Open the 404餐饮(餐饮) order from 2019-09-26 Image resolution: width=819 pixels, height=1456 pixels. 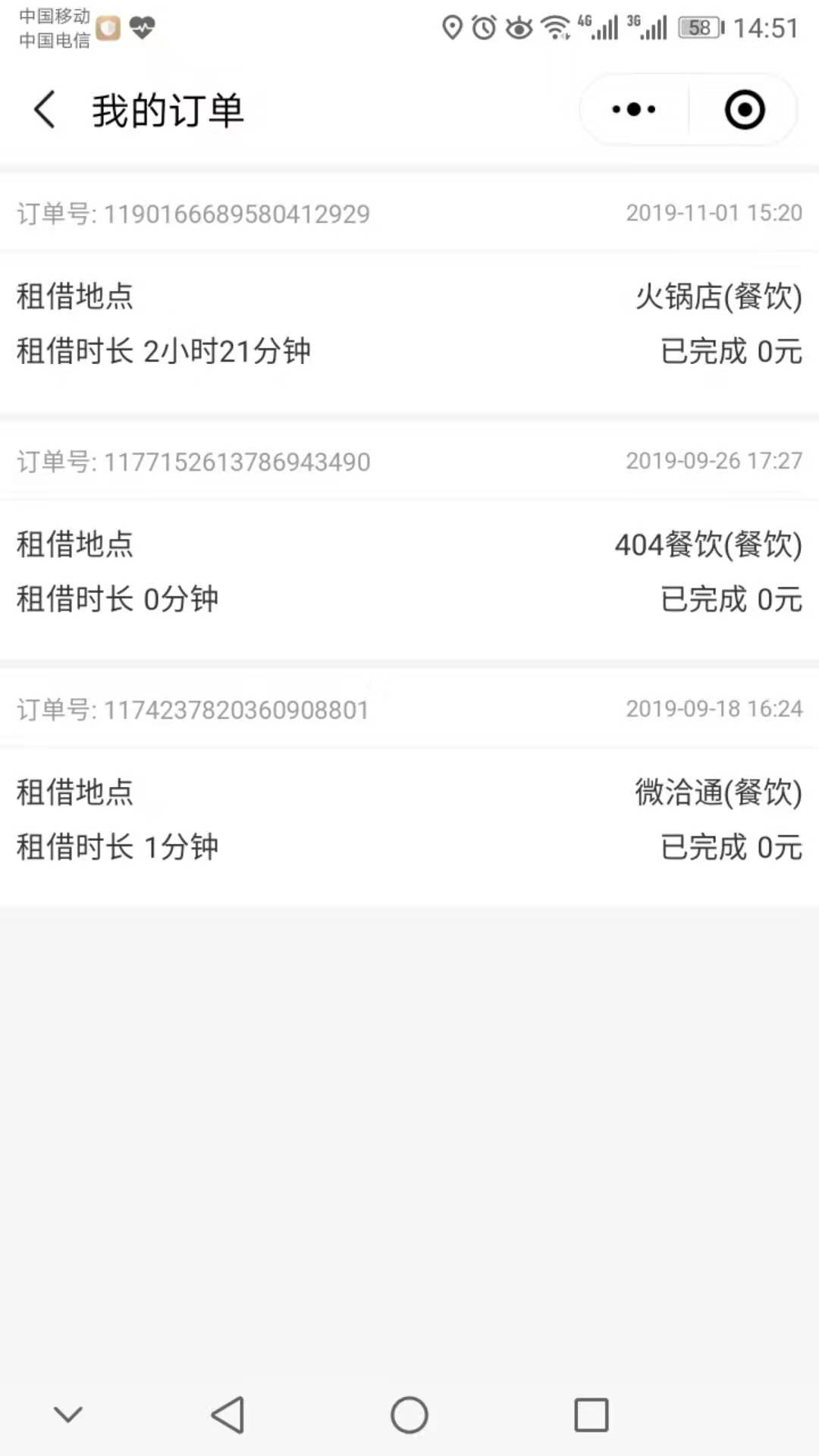(x=409, y=541)
